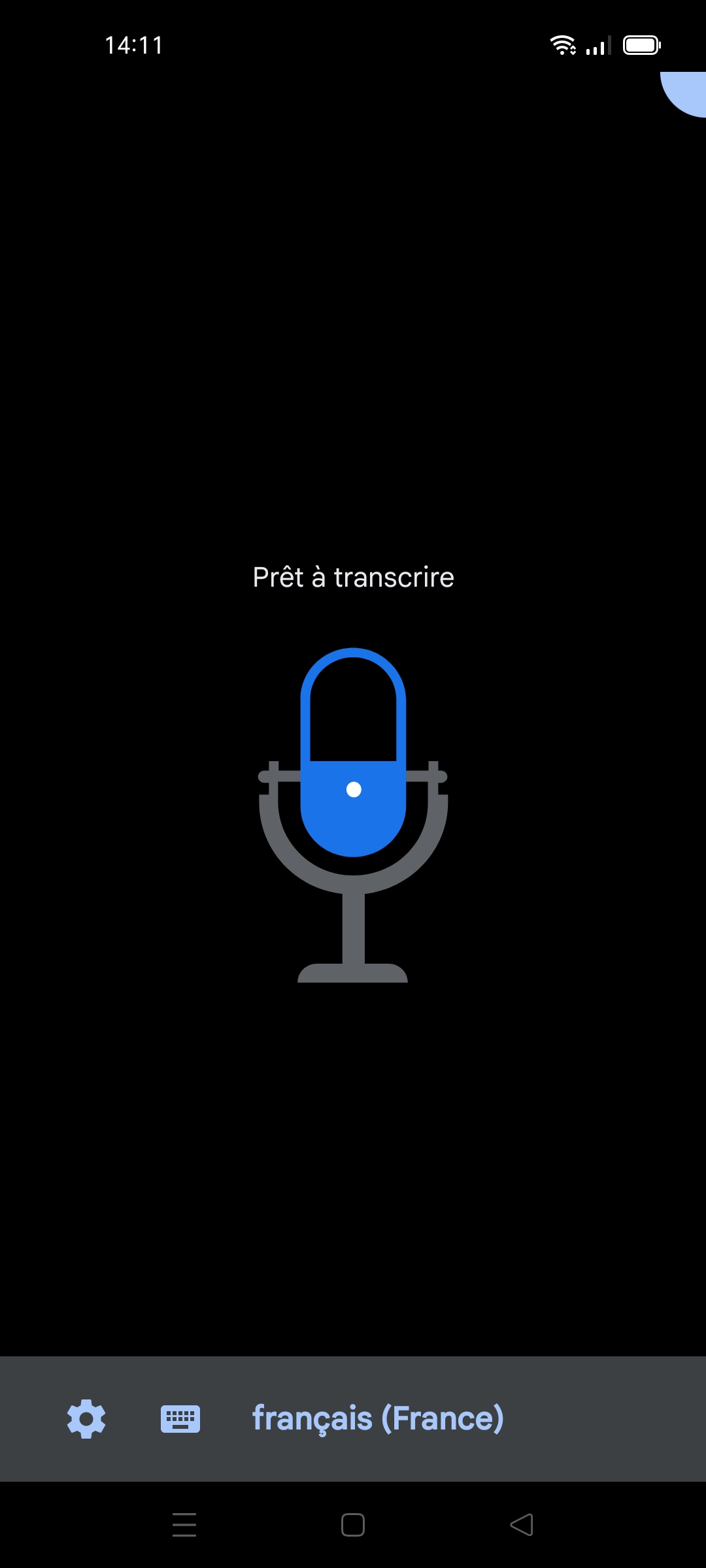
Task: Go back with the system back button
Action: [x=522, y=1525]
